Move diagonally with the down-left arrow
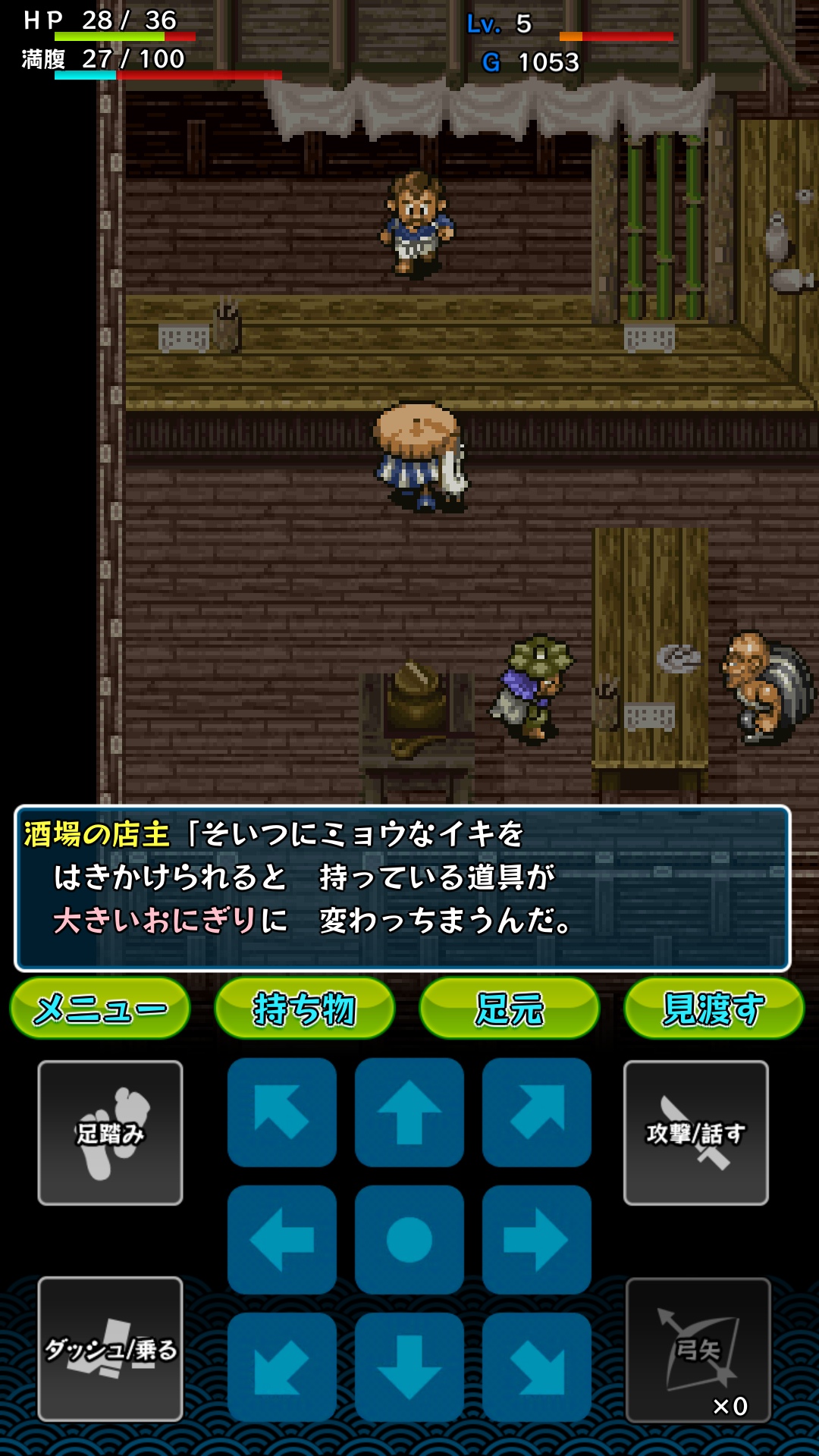 pyautogui.click(x=282, y=1367)
